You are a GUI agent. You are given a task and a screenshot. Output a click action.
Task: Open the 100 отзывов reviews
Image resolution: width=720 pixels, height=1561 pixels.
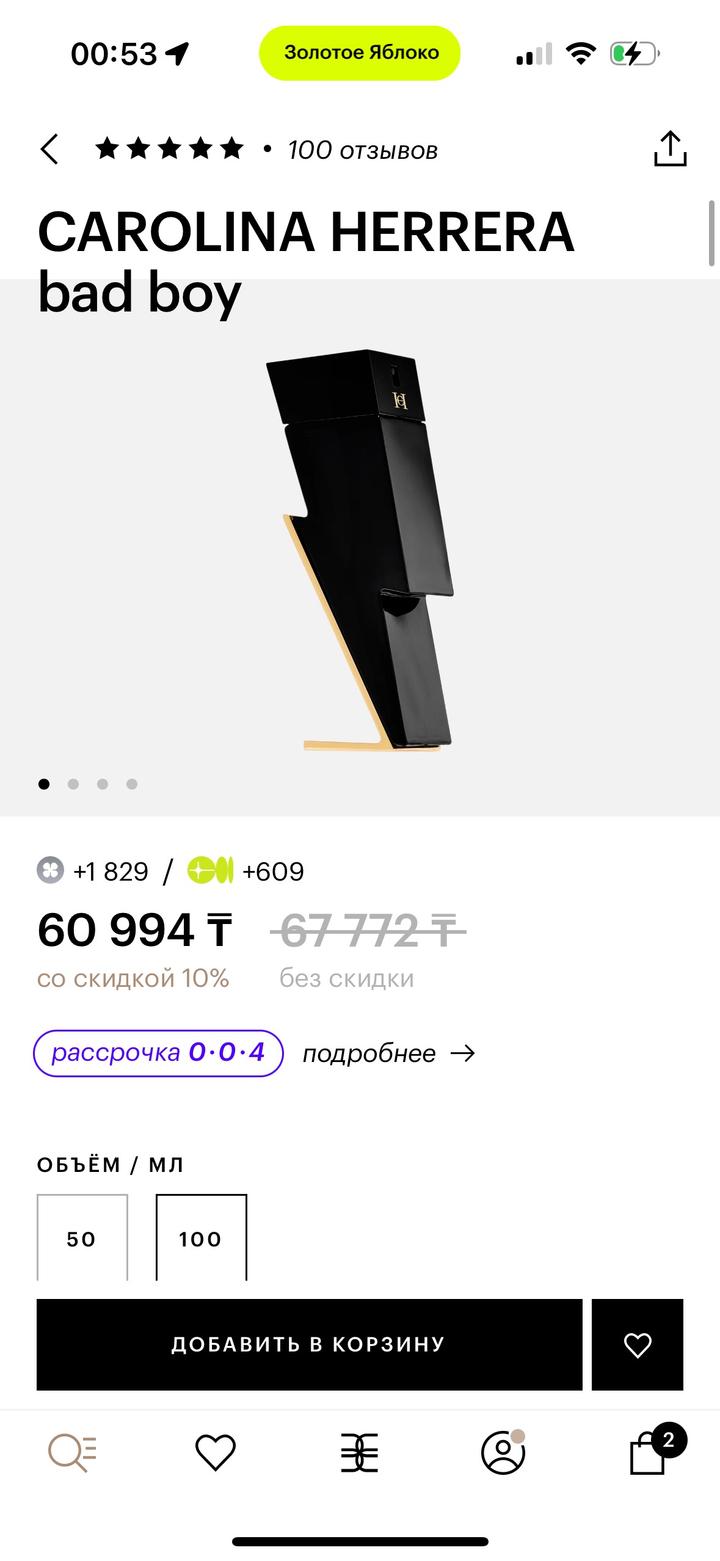click(362, 150)
